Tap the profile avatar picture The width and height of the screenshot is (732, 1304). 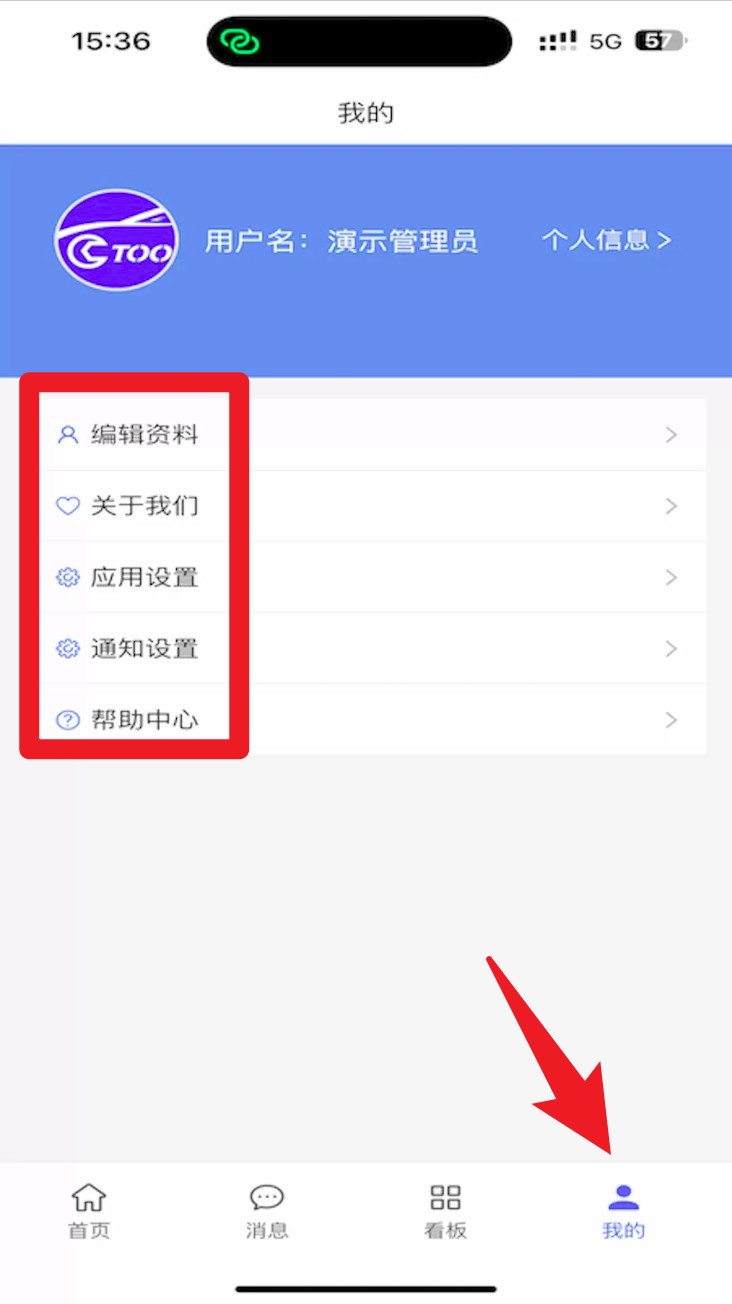[x=116, y=240]
